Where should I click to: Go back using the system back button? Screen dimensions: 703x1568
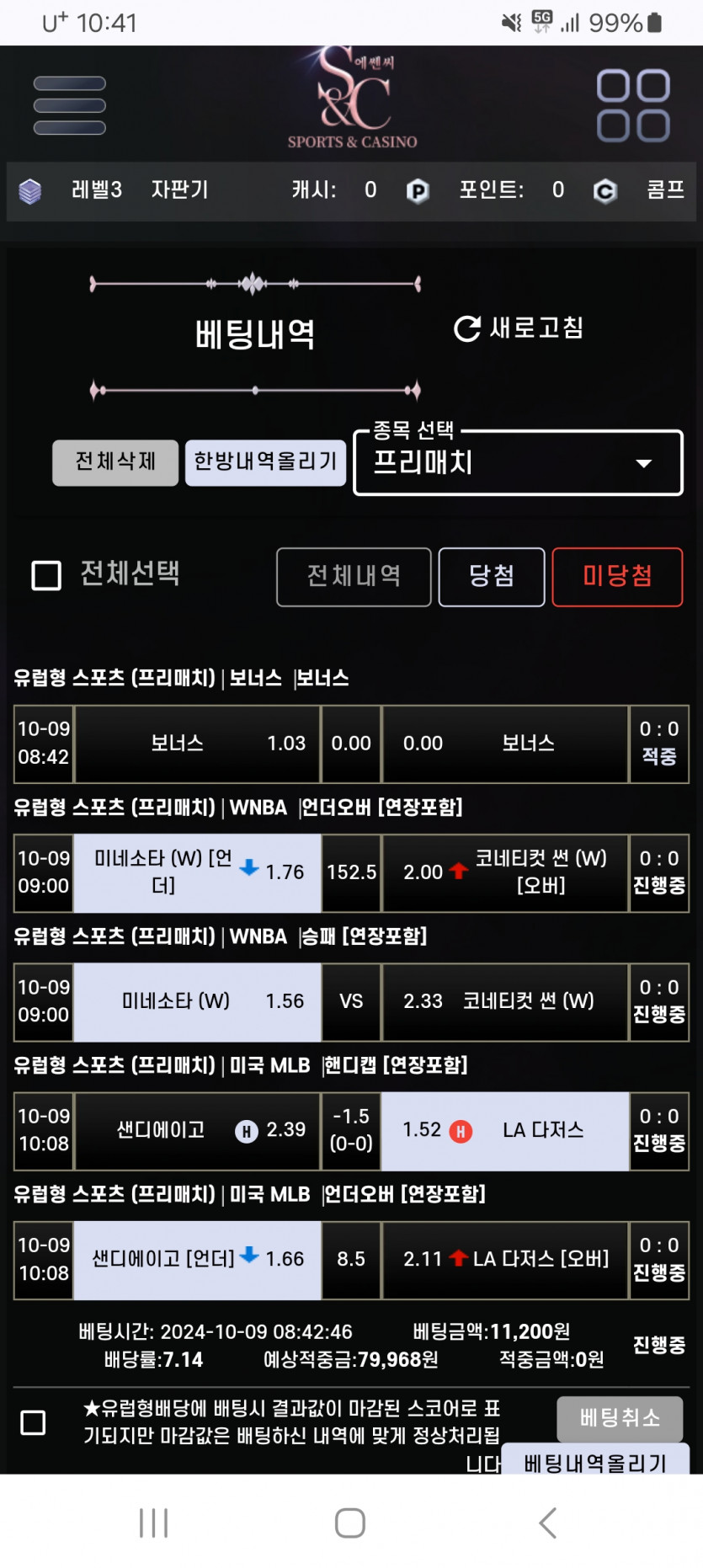547,1523
